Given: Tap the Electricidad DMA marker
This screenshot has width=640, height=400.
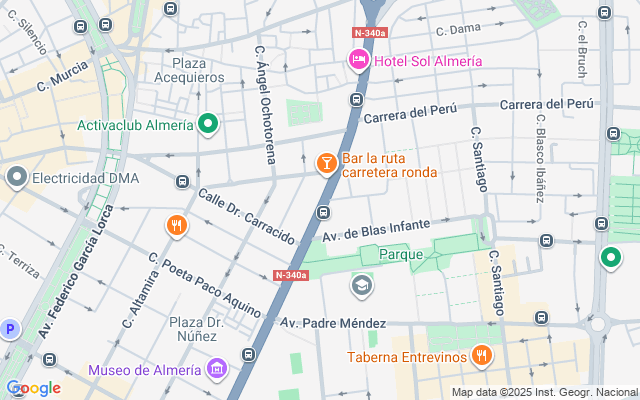Looking at the screenshot, I should tap(16, 178).
